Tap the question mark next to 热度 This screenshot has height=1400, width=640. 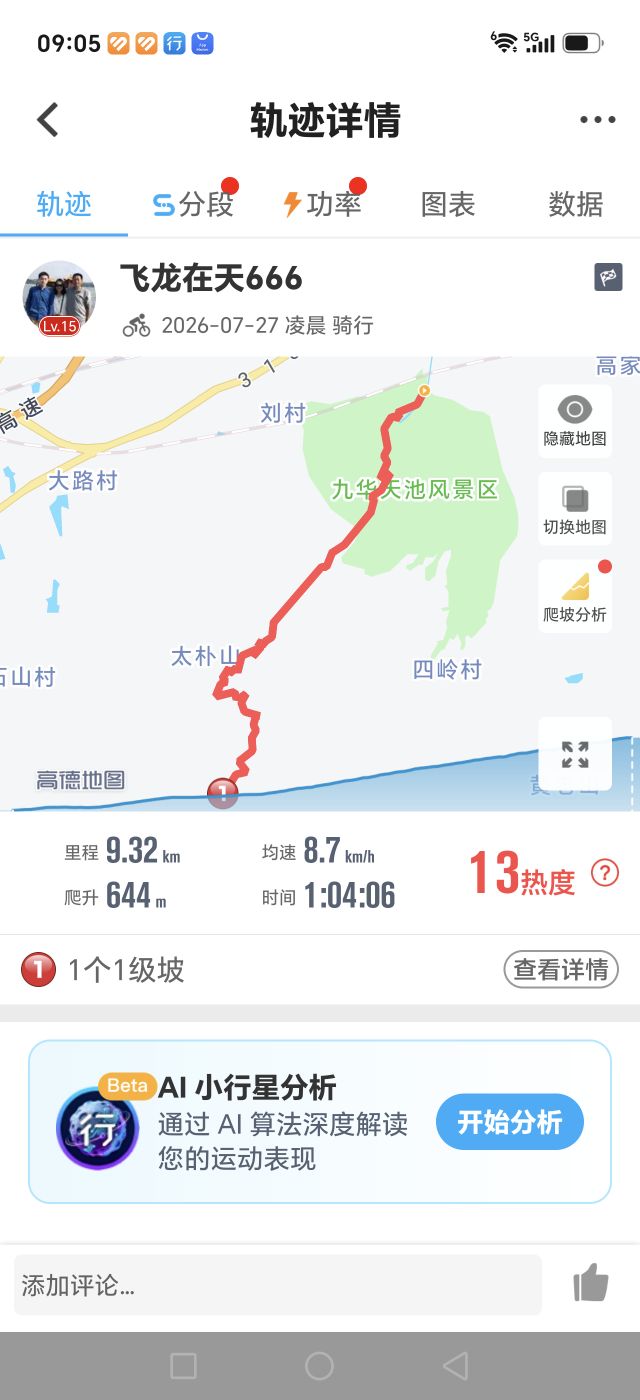(605, 873)
